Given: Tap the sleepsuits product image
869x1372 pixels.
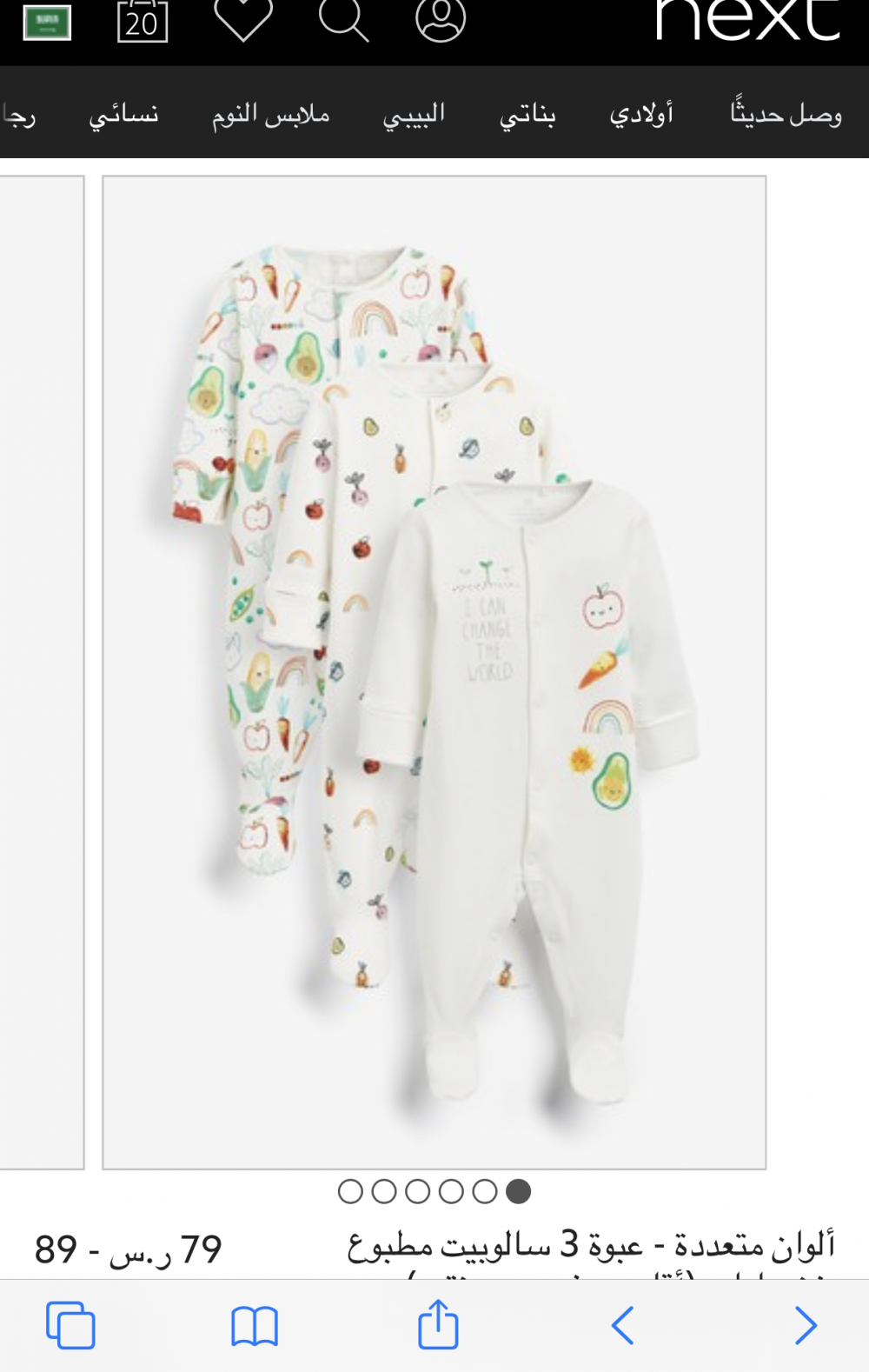Looking at the screenshot, I should (x=434, y=672).
